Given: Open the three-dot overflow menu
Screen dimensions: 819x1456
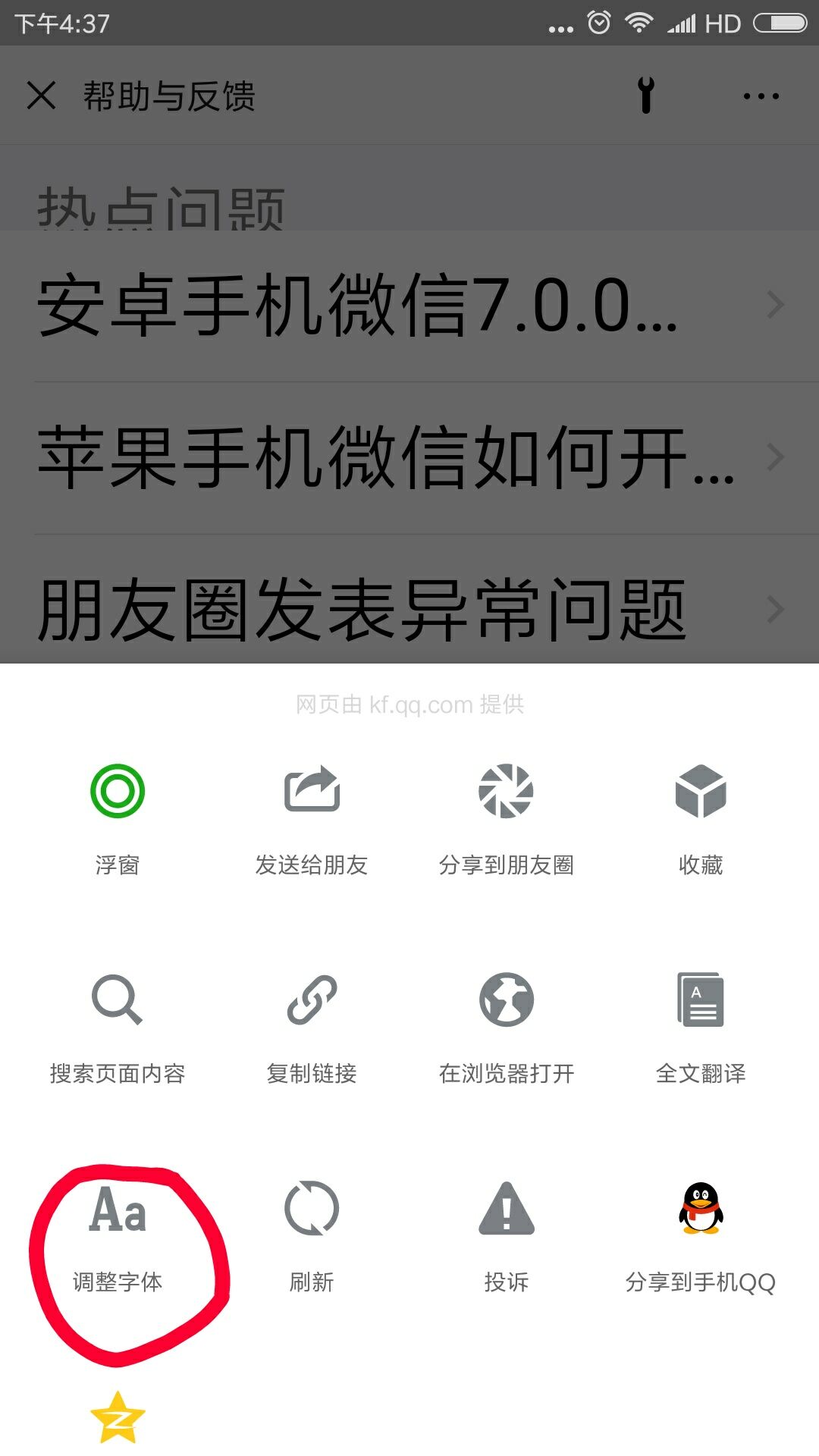Looking at the screenshot, I should coord(761,96).
